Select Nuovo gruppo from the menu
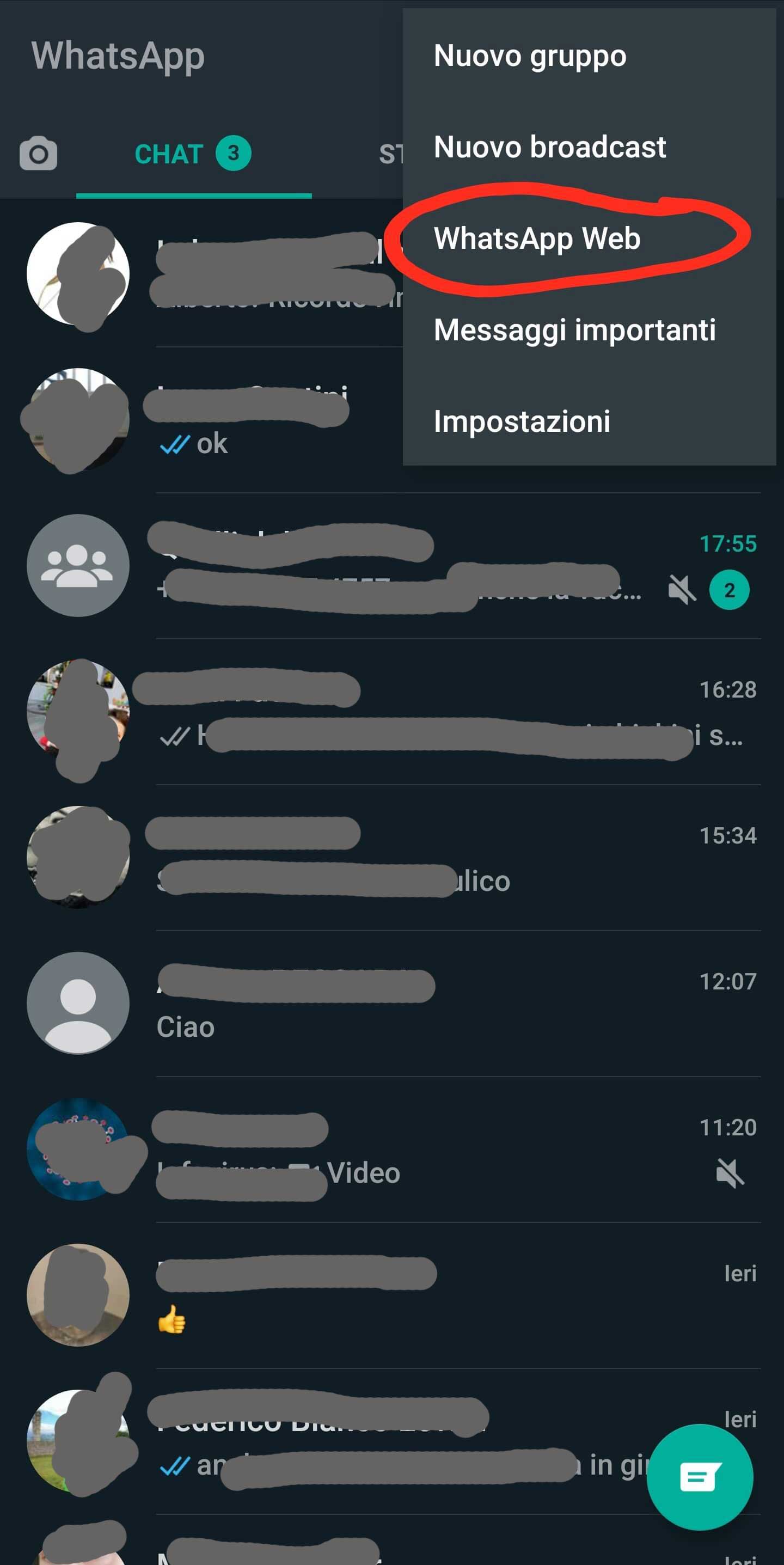 click(x=530, y=56)
